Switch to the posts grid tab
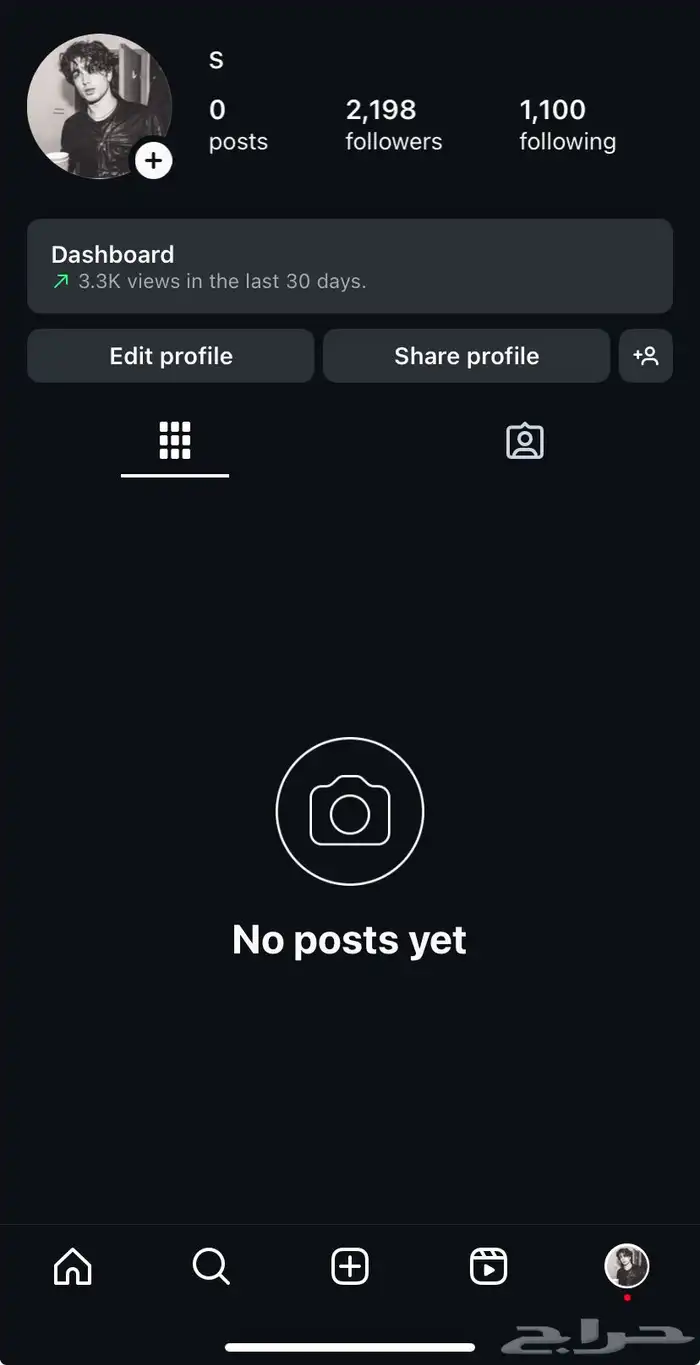This screenshot has width=700, height=1365. (175, 441)
